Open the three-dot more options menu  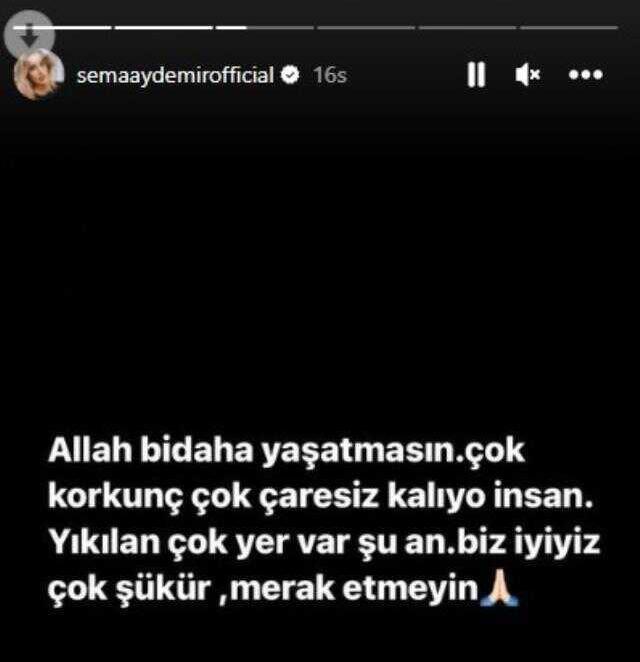tap(586, 75)
